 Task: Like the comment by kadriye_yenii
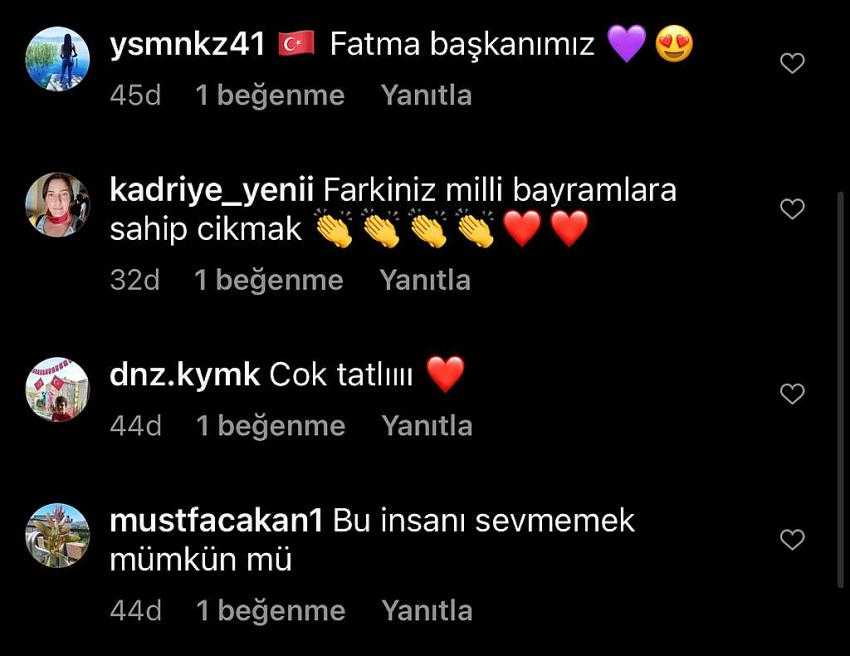tap(792, 209)
